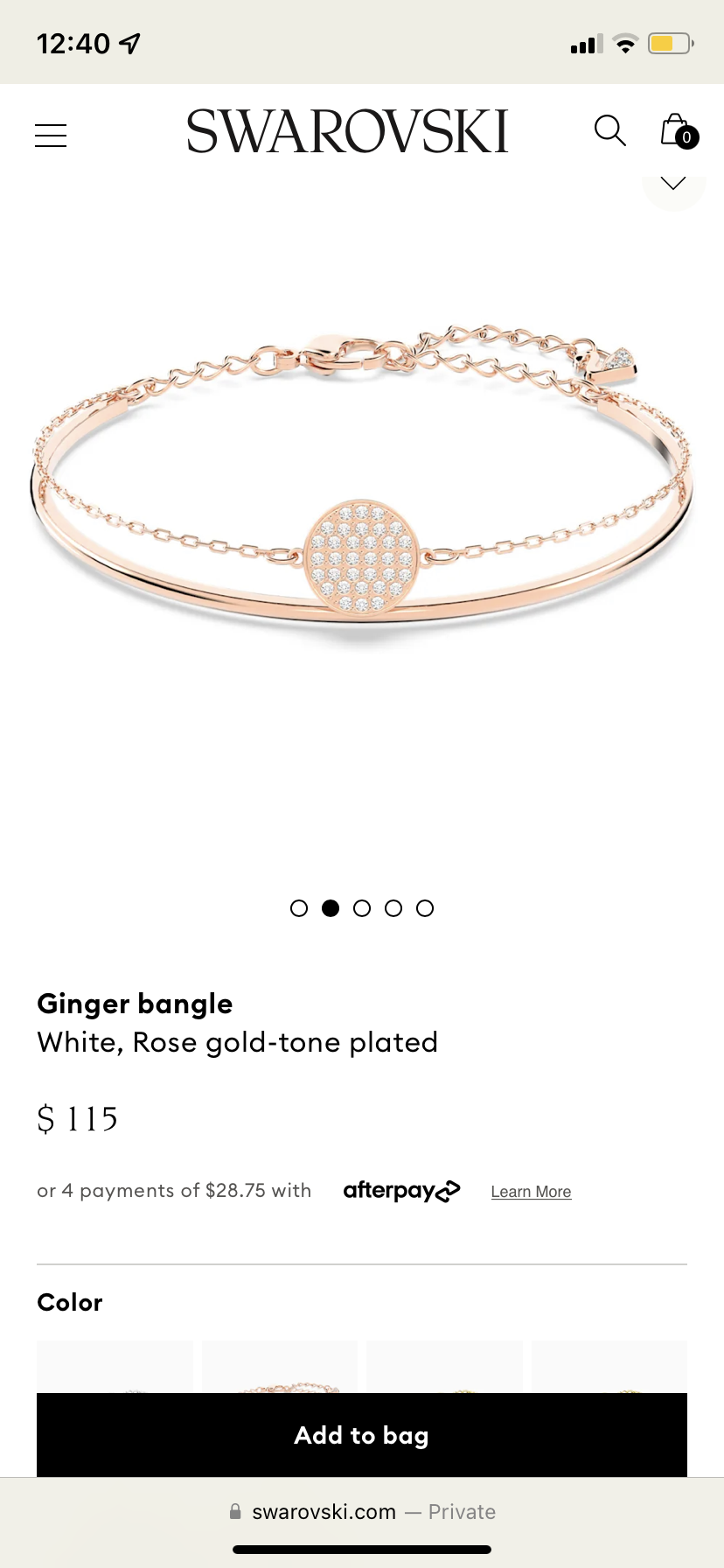The width and height of the screenshot is (724, 1568).
Task: Jump to the fourth product image dot
Action: (x=393, y=908)
